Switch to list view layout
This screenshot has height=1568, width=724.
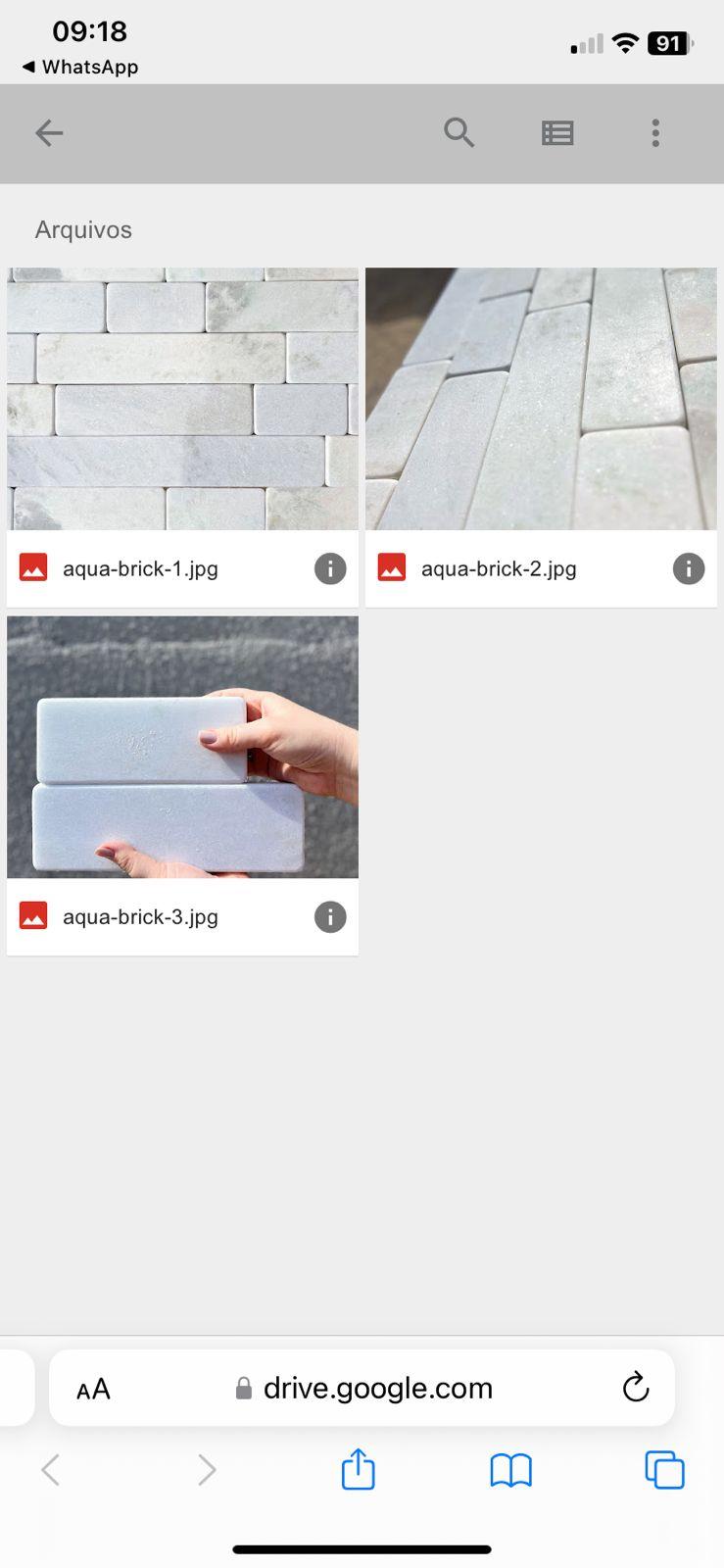pyautogui.click(x=557, y=132)
